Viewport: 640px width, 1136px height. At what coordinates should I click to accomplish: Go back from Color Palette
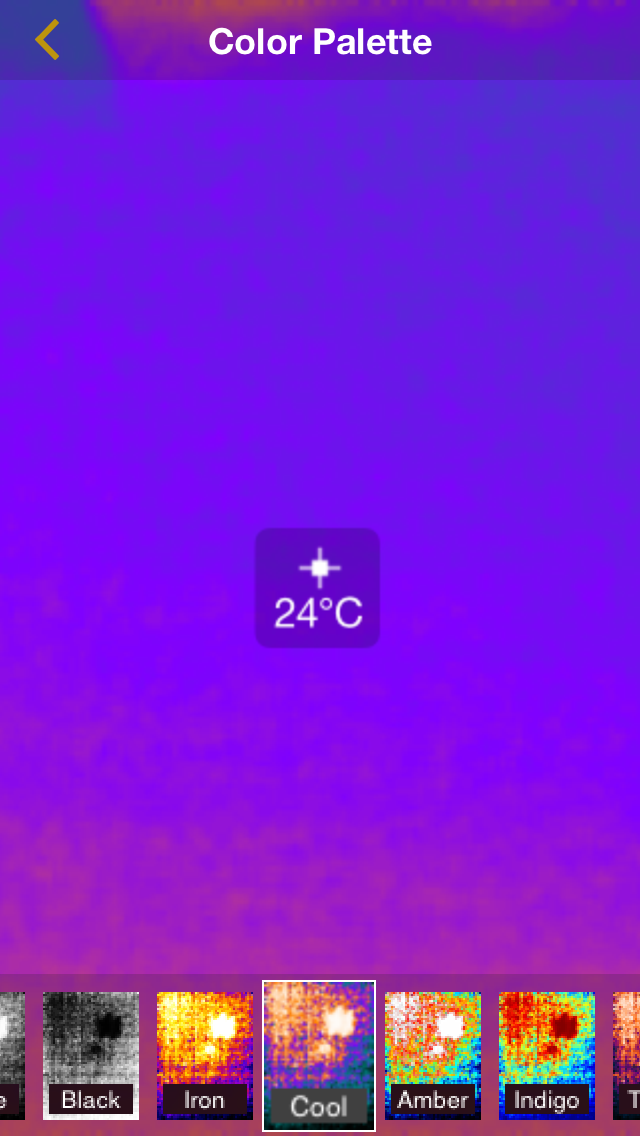(x=47, y=40)
